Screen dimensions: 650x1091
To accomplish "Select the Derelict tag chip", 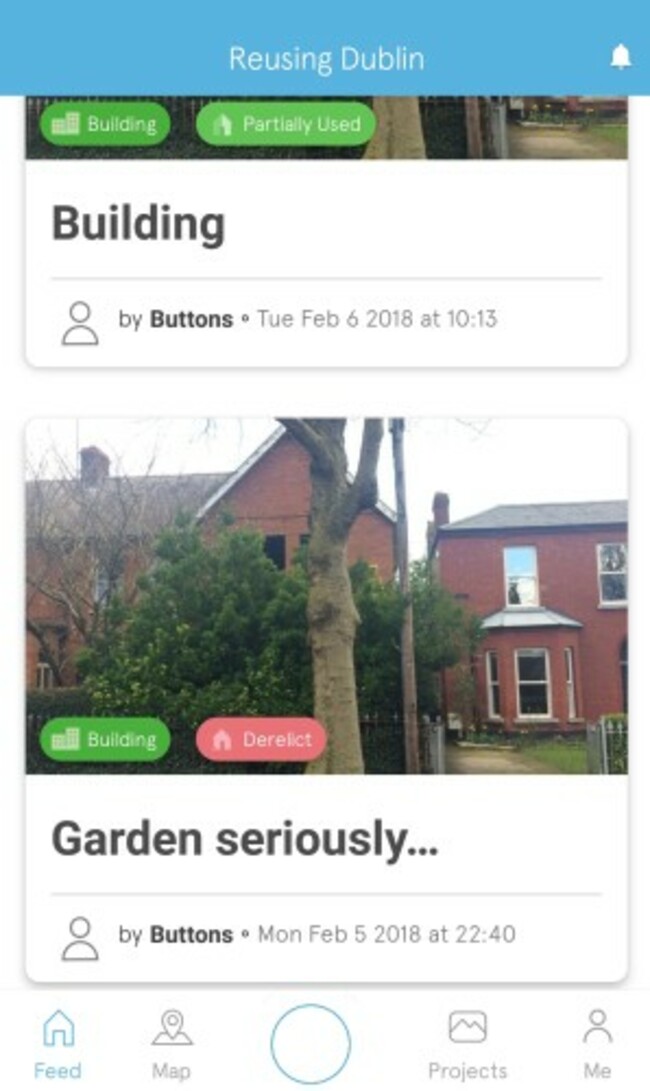I will tap(261, 740).
